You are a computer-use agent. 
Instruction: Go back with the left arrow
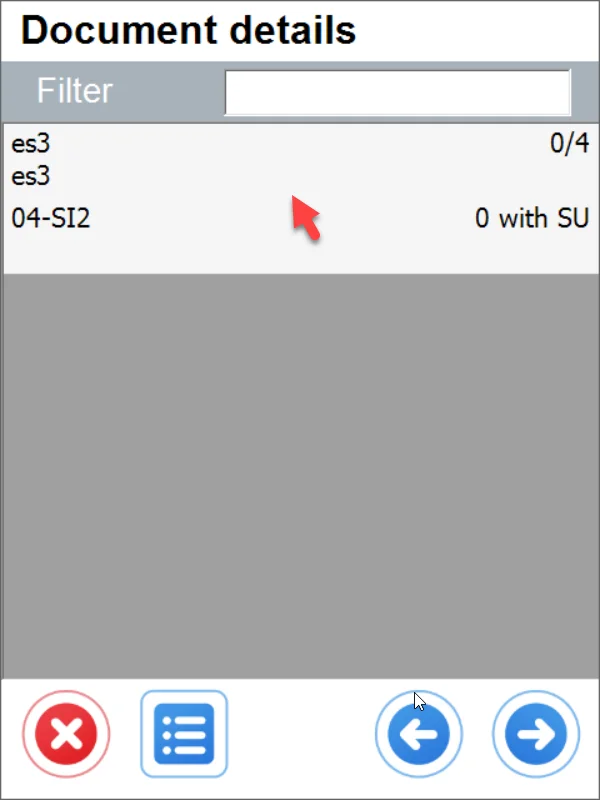pos(419,736)
